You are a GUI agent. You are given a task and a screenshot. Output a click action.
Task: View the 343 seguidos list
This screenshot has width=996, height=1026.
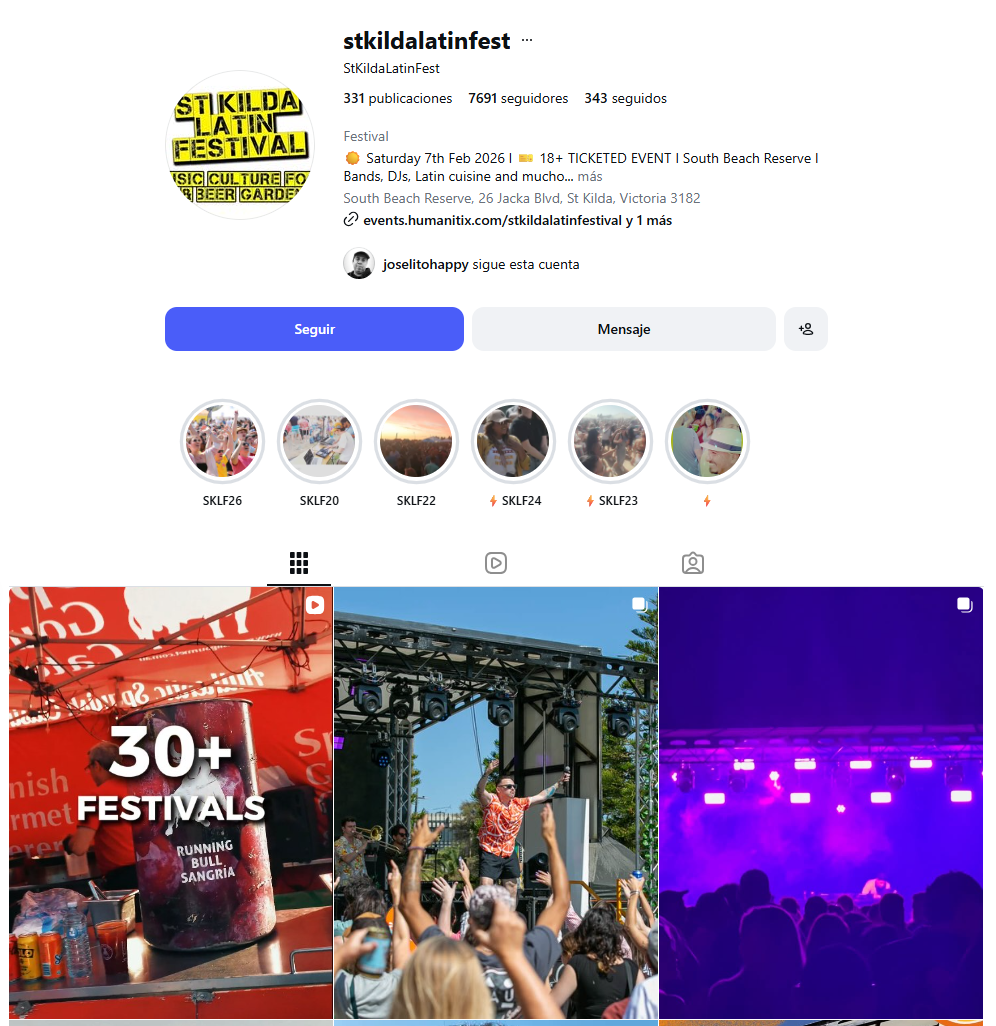(x=625, y=98)
